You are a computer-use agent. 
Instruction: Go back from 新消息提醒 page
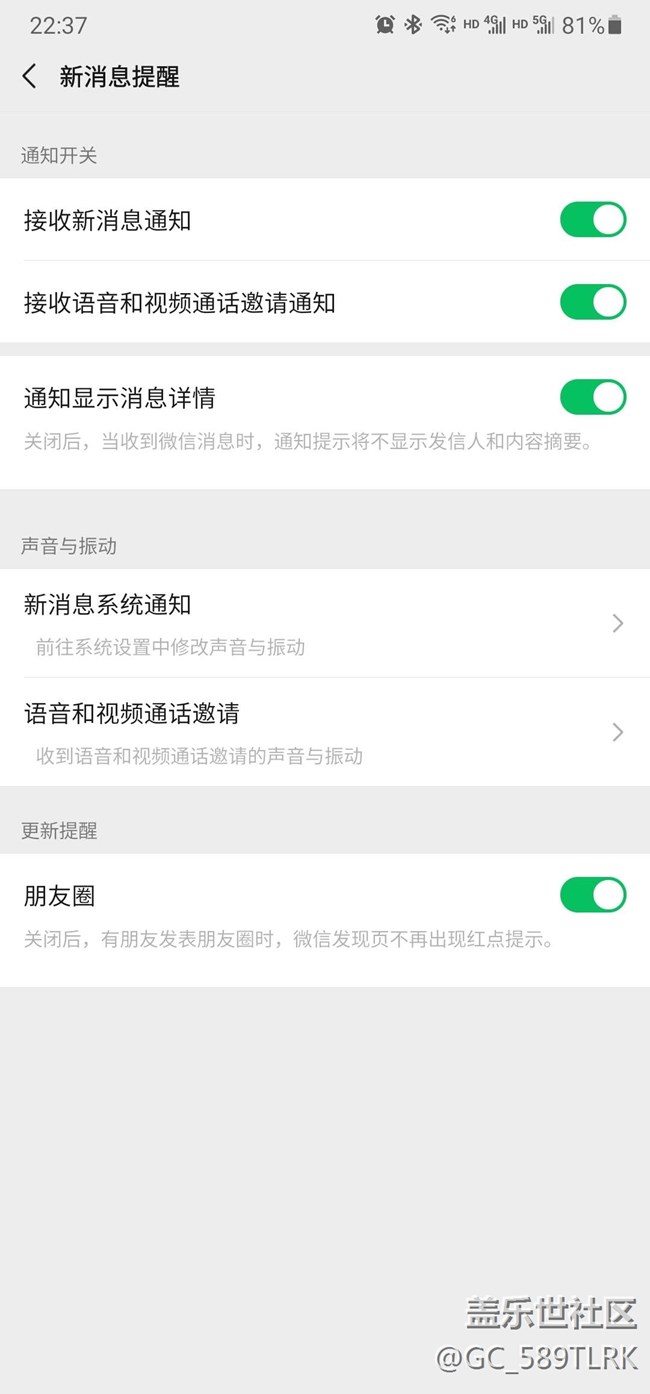pyautogui.click(x=30, y=77)
